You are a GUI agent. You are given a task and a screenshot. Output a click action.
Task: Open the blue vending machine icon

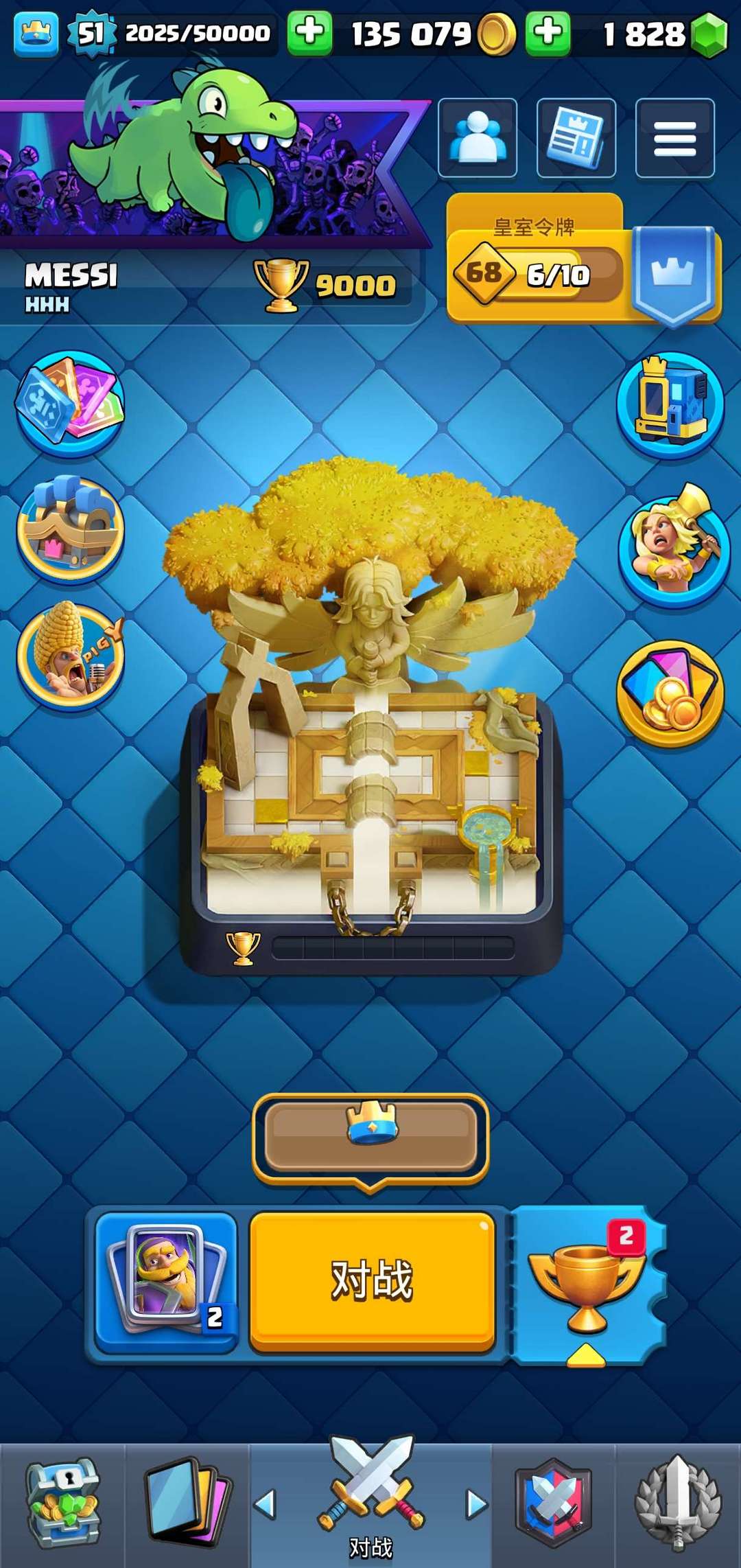[x=670, y=404]
